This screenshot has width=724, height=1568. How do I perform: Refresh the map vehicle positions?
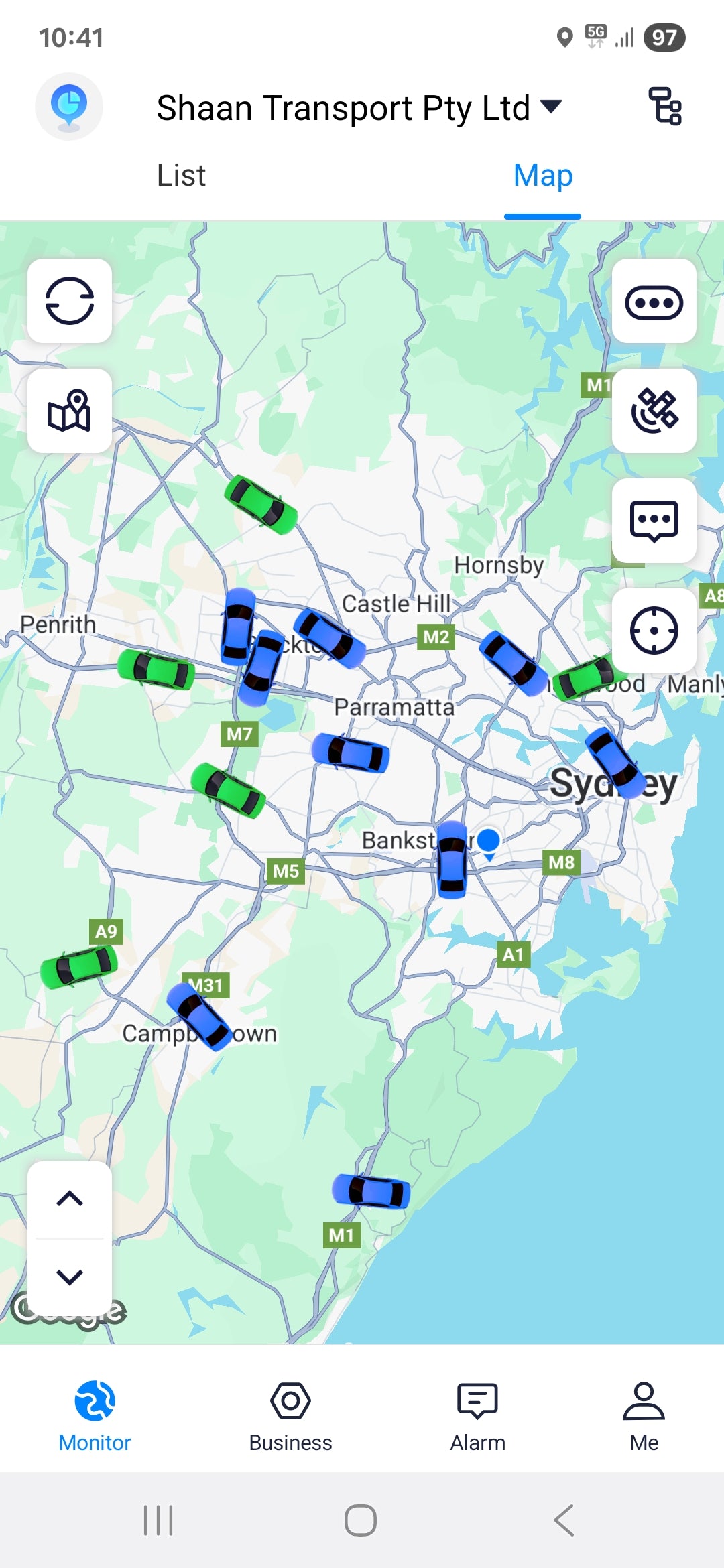click(x=70, y=301)
